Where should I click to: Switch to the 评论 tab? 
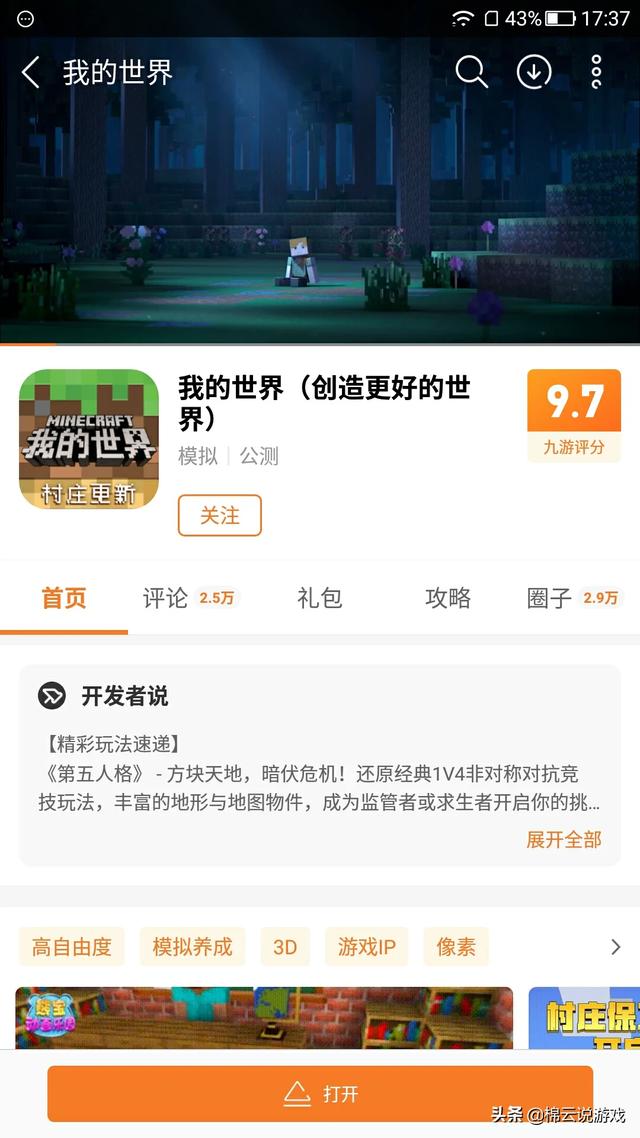tap(191, 598)
